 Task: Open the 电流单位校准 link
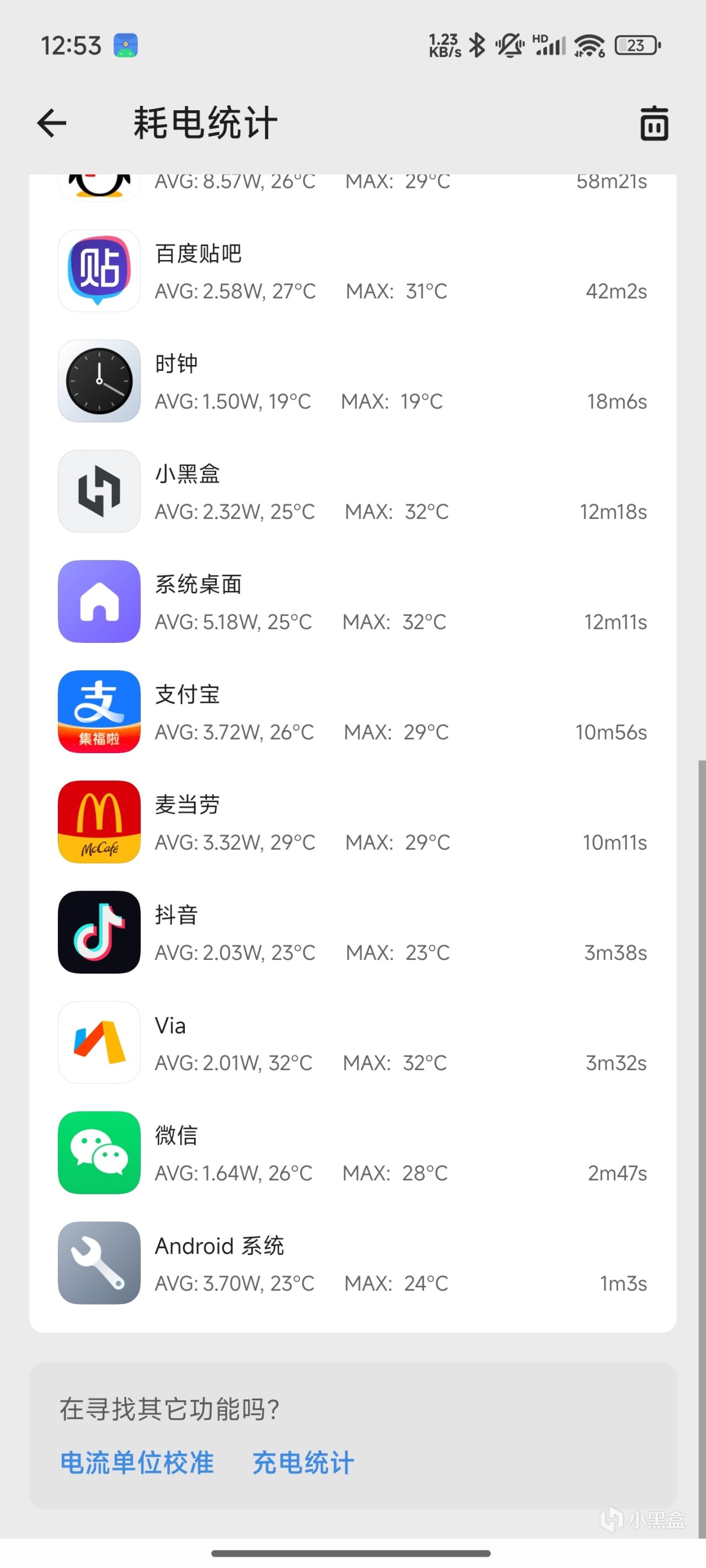pyautogui.click(x=137, y=1462)
